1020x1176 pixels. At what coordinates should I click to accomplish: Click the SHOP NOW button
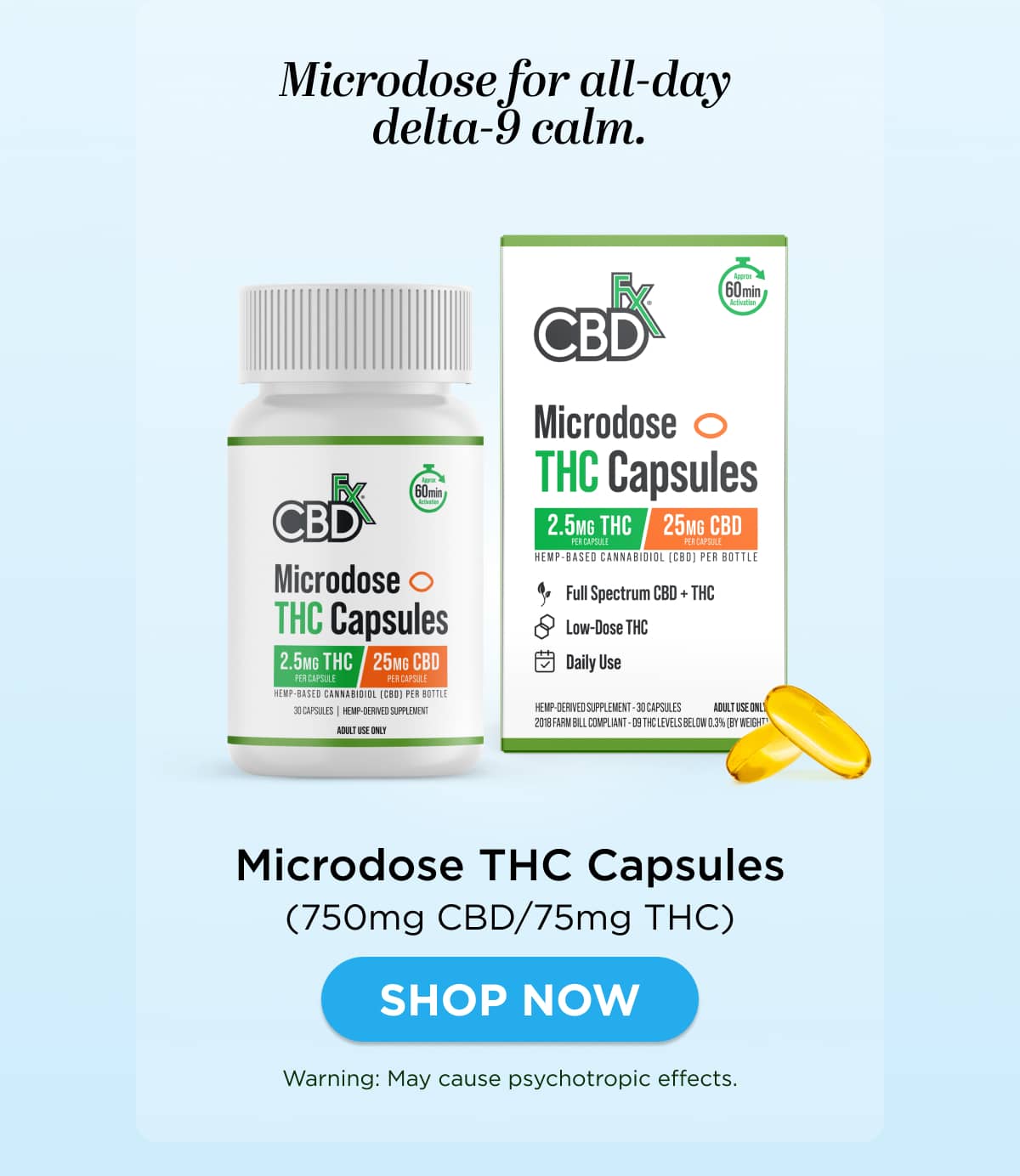(507, 998)
